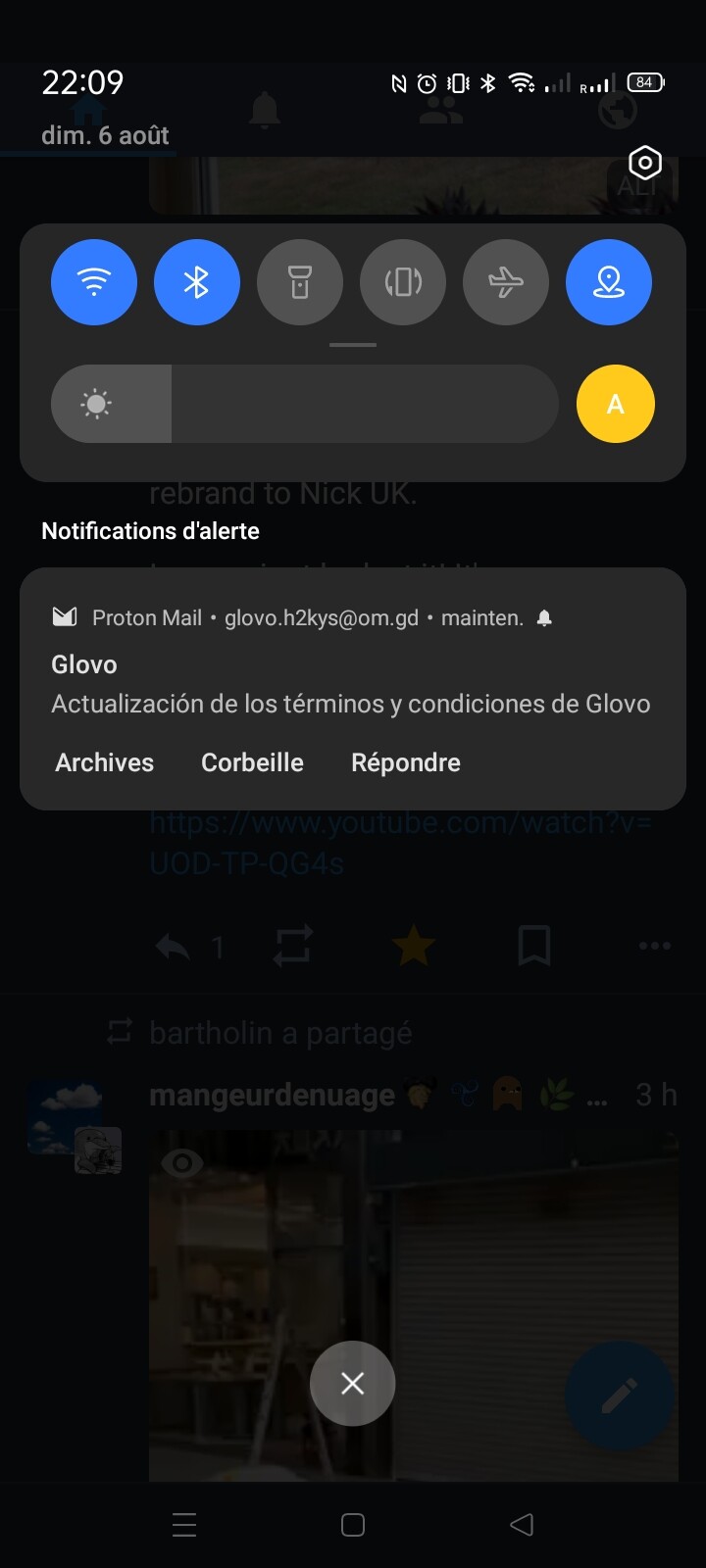706x1568 pixels.
Task: Open quick settings gear icon
Action: pyautogui.click(x=644, y=163)
